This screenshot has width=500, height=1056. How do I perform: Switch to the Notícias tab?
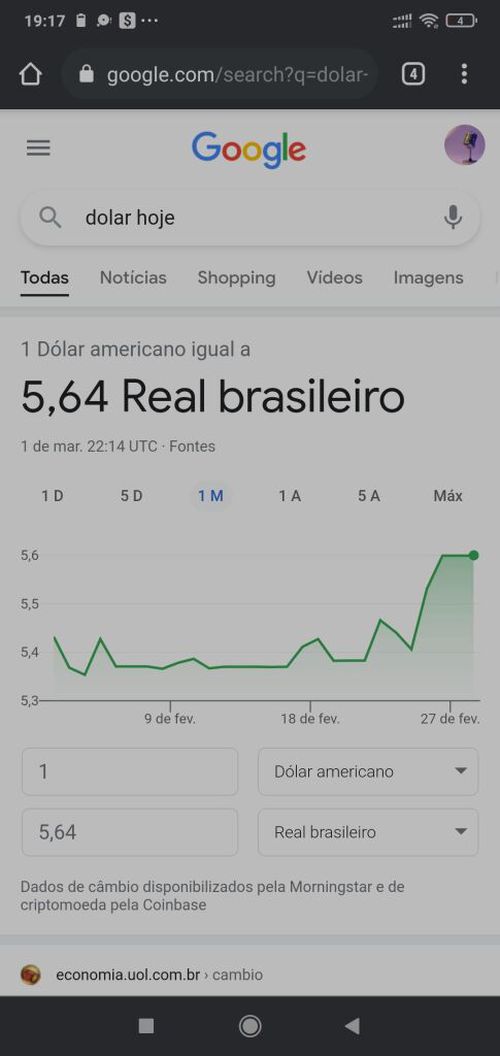133,277
